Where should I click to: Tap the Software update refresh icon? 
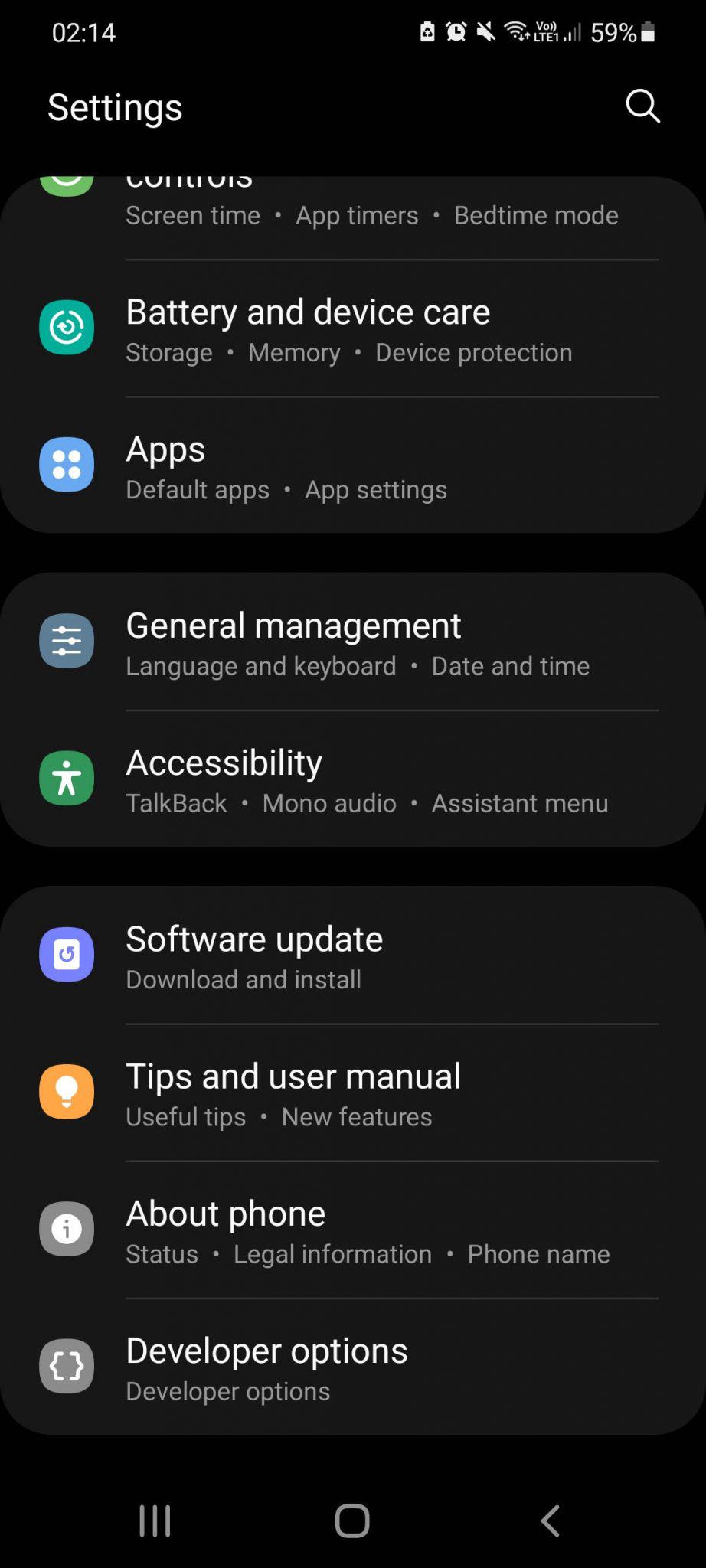tap(66, 954)
